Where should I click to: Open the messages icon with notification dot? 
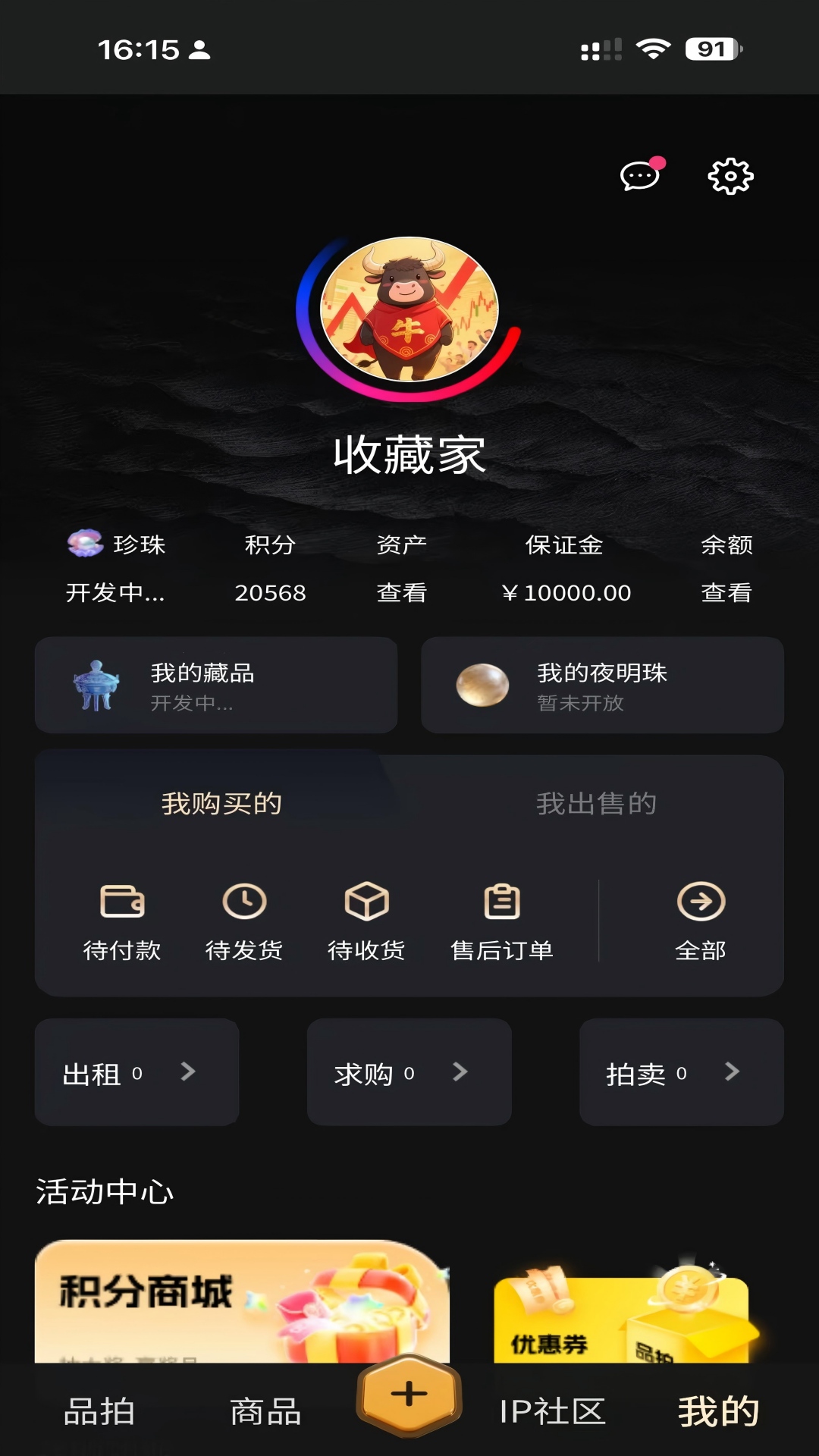[x=641, y=177]
